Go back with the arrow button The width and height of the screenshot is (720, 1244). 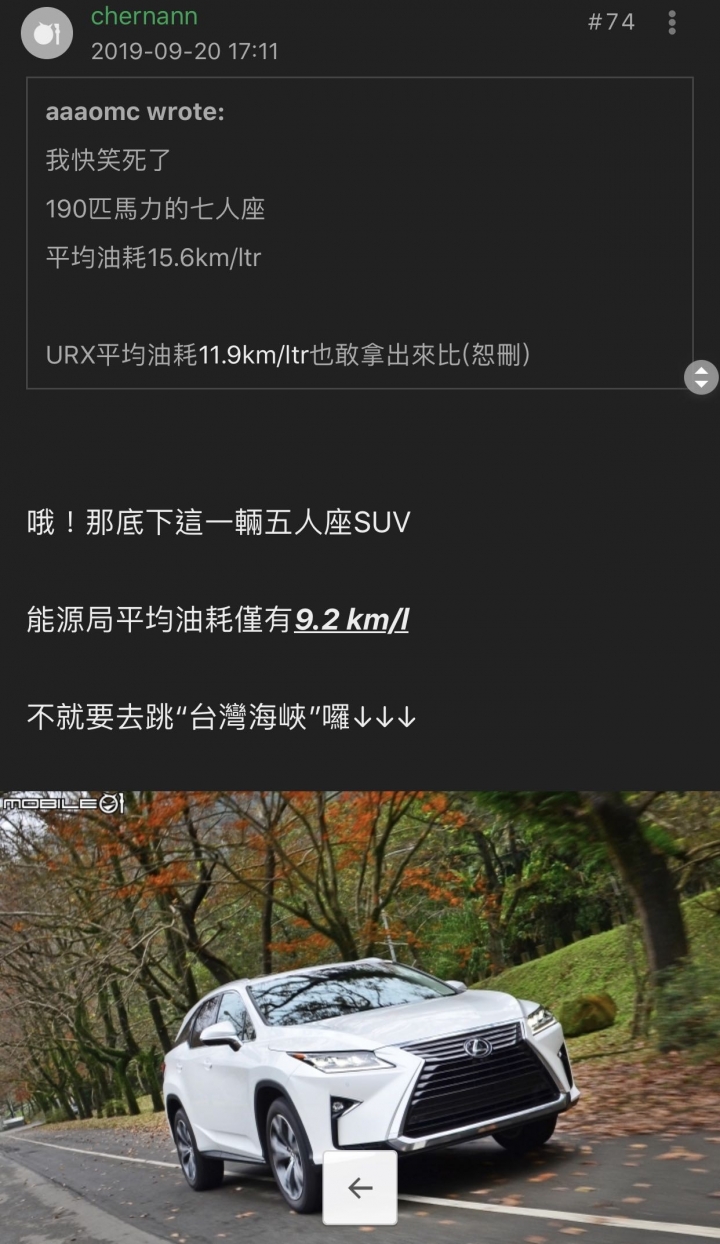click(x=359, y=1187)
